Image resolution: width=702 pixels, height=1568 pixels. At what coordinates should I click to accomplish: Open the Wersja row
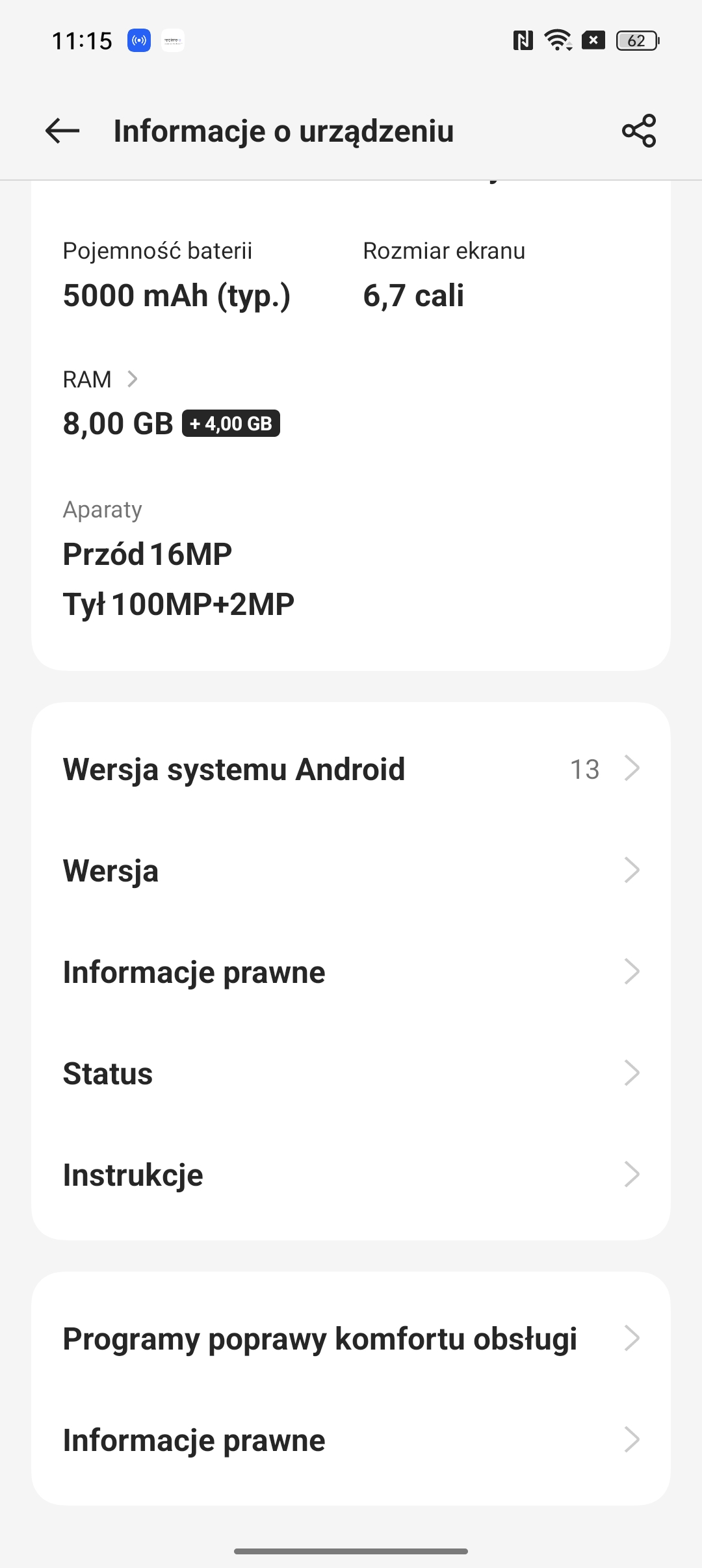[x=351, y=870]
